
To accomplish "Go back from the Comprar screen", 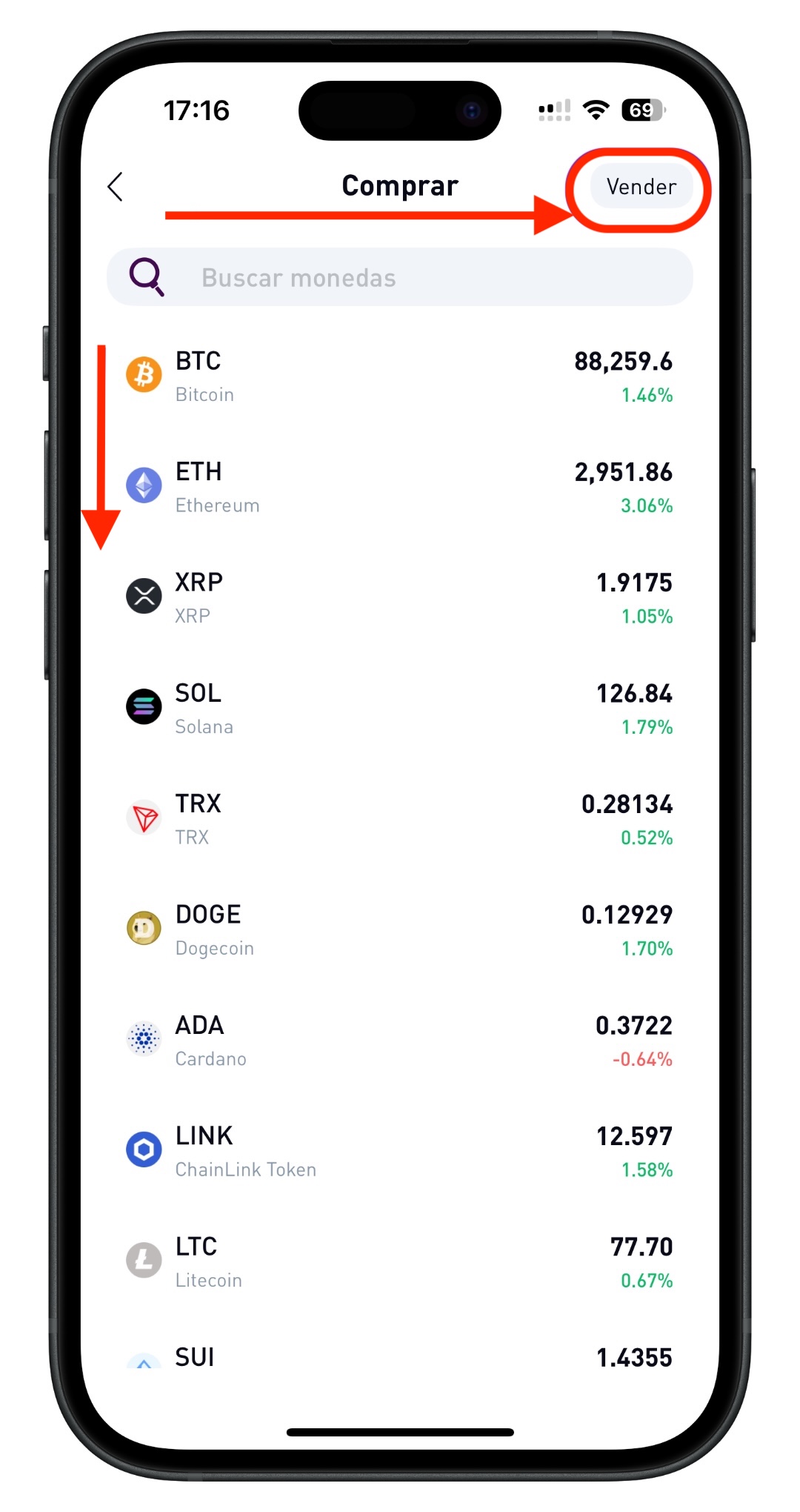I will click(x=116, y=187).
